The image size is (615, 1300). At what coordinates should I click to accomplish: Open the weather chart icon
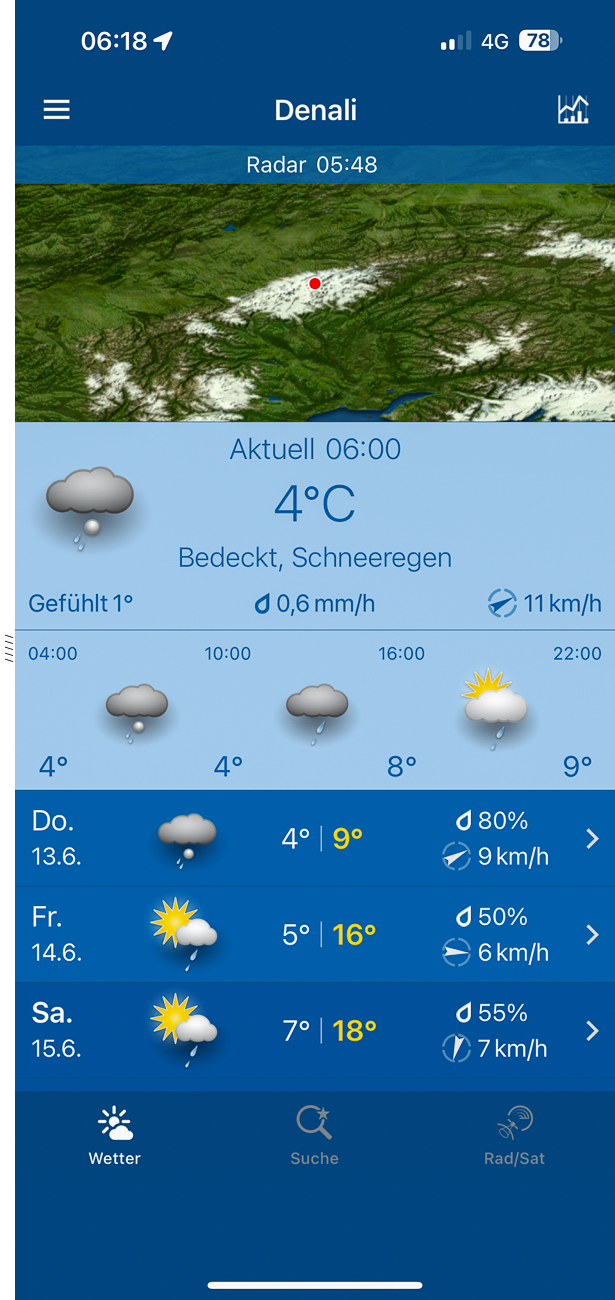click(572, 110)
